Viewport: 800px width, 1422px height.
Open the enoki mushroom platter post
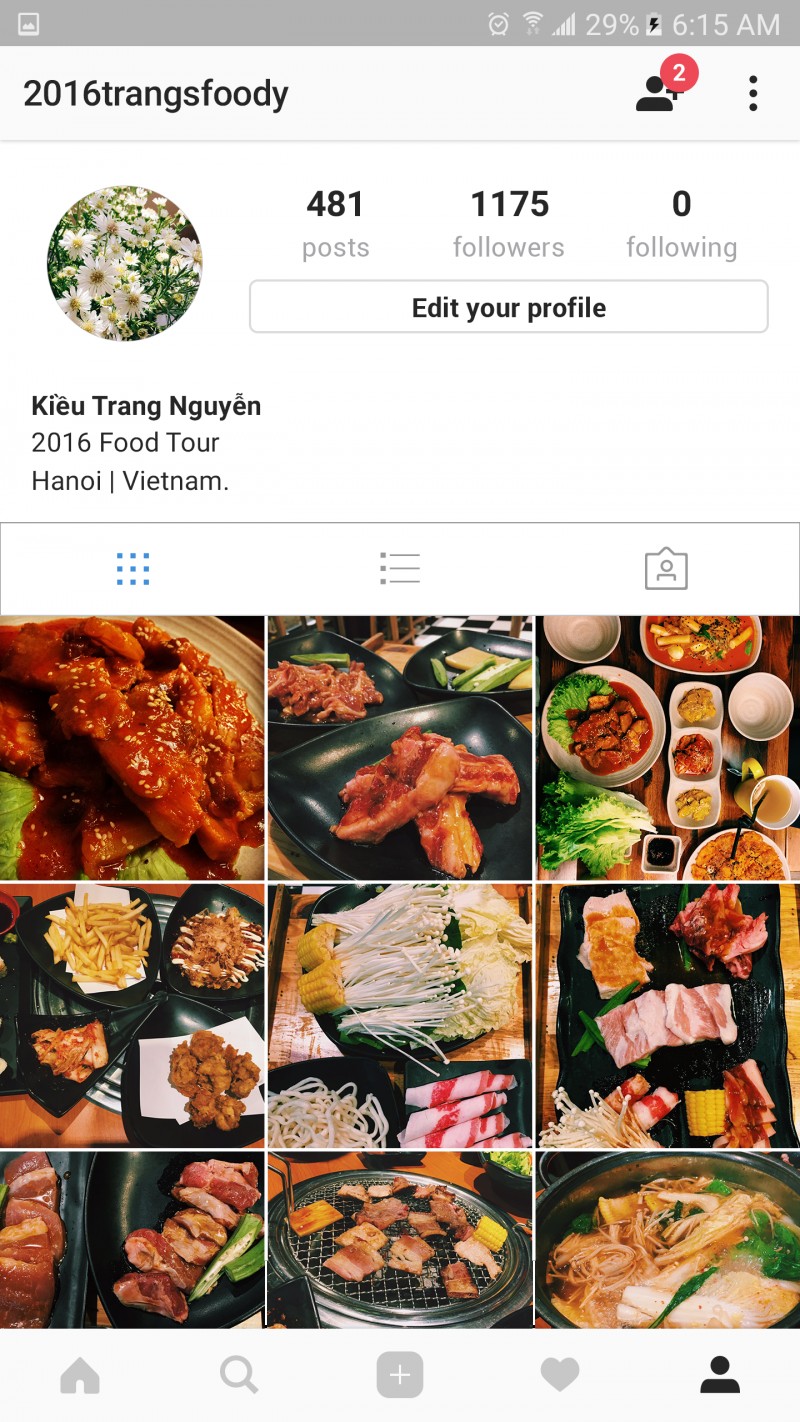pyautogui.click(x=400, y=1015)
